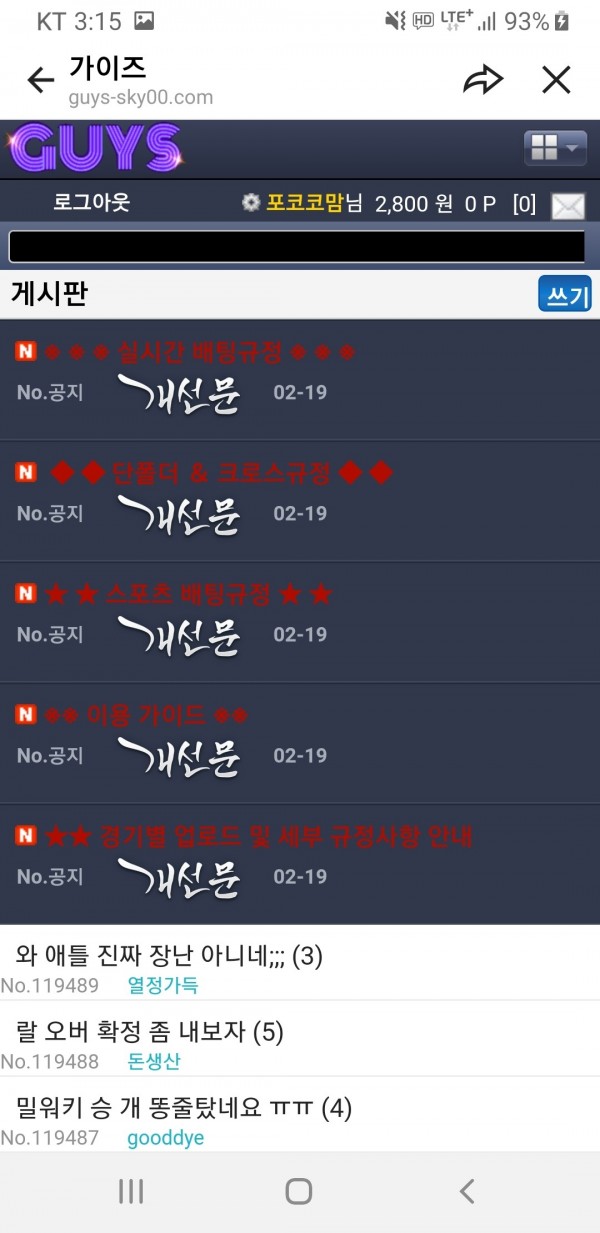Tap 로그아웃 to log out

point(91,203)
